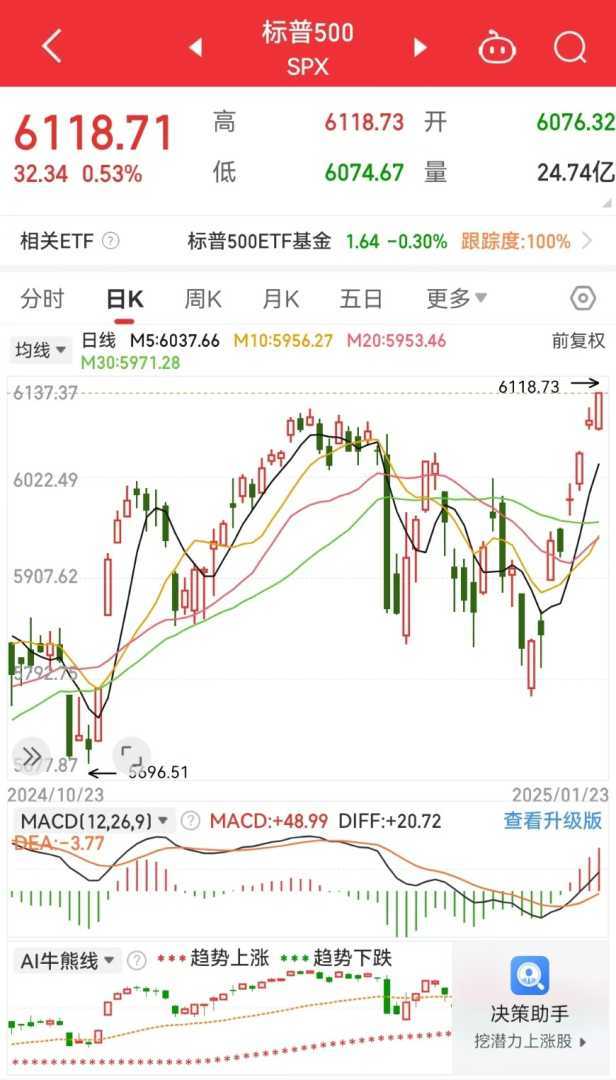
Task: Switch to the 五日 chart tab
Action: [x=361, y=298]
